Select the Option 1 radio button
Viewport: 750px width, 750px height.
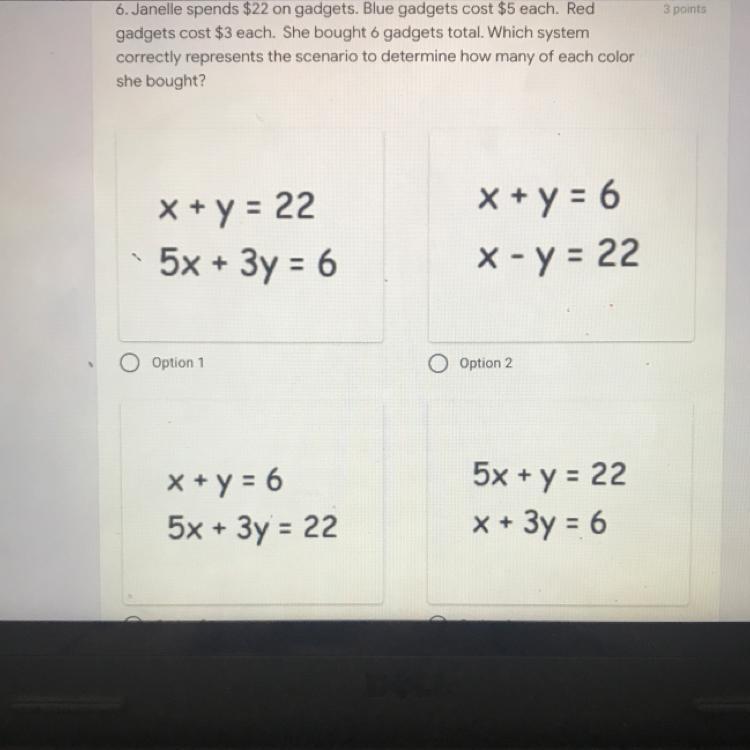129,363
